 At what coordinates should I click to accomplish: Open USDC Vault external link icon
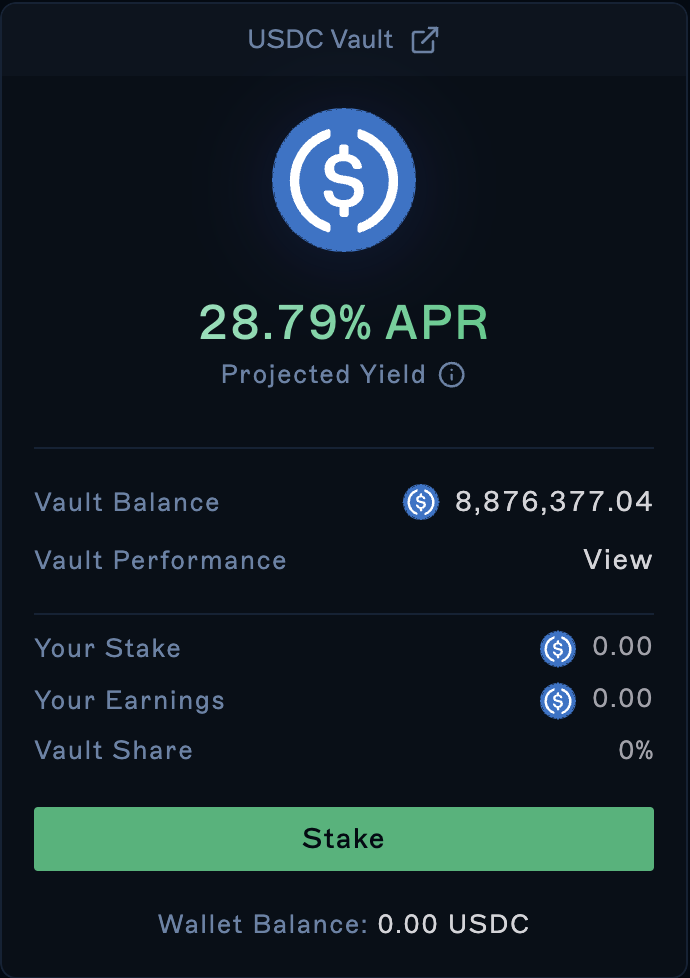[x=425, y=40]
